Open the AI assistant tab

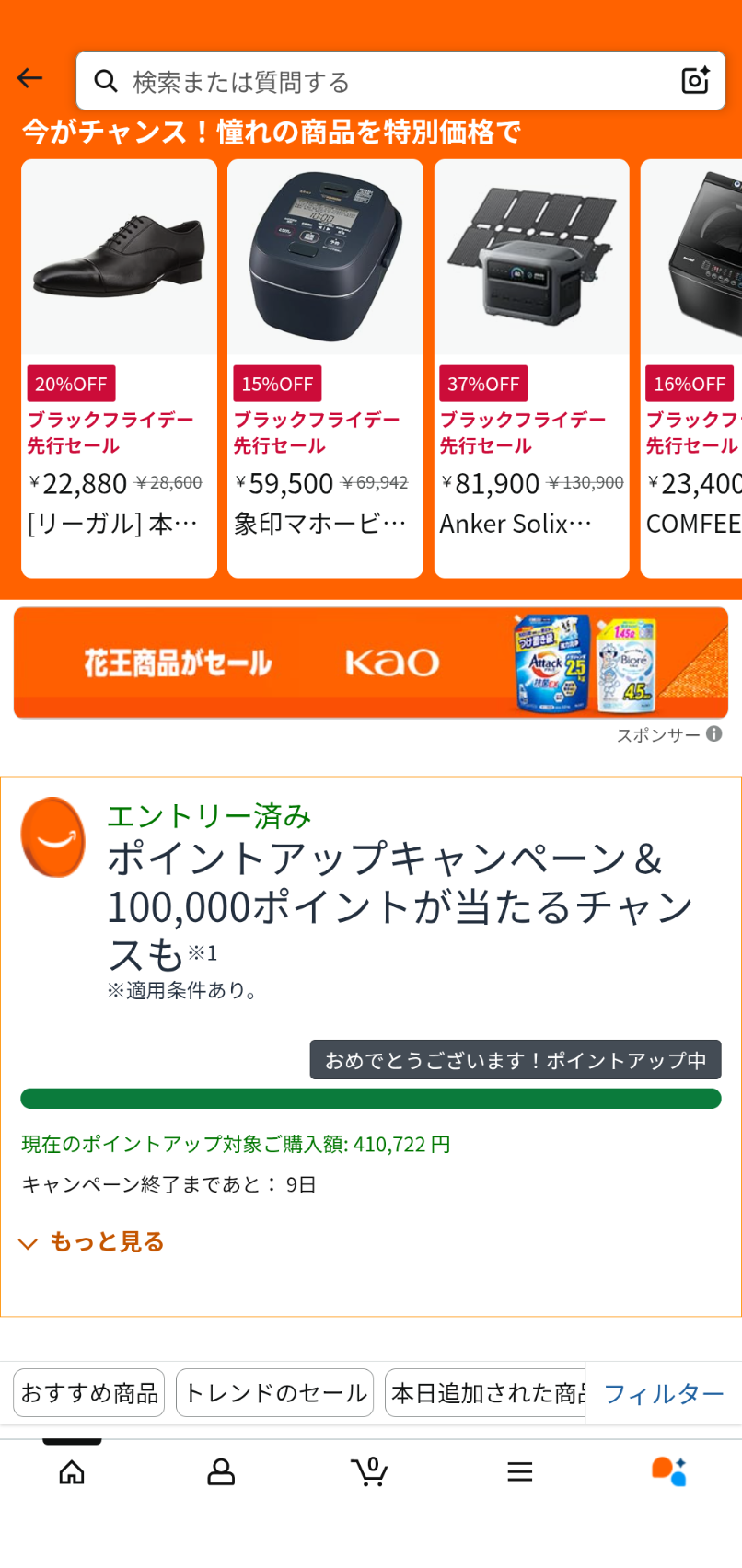[668, 1472]
